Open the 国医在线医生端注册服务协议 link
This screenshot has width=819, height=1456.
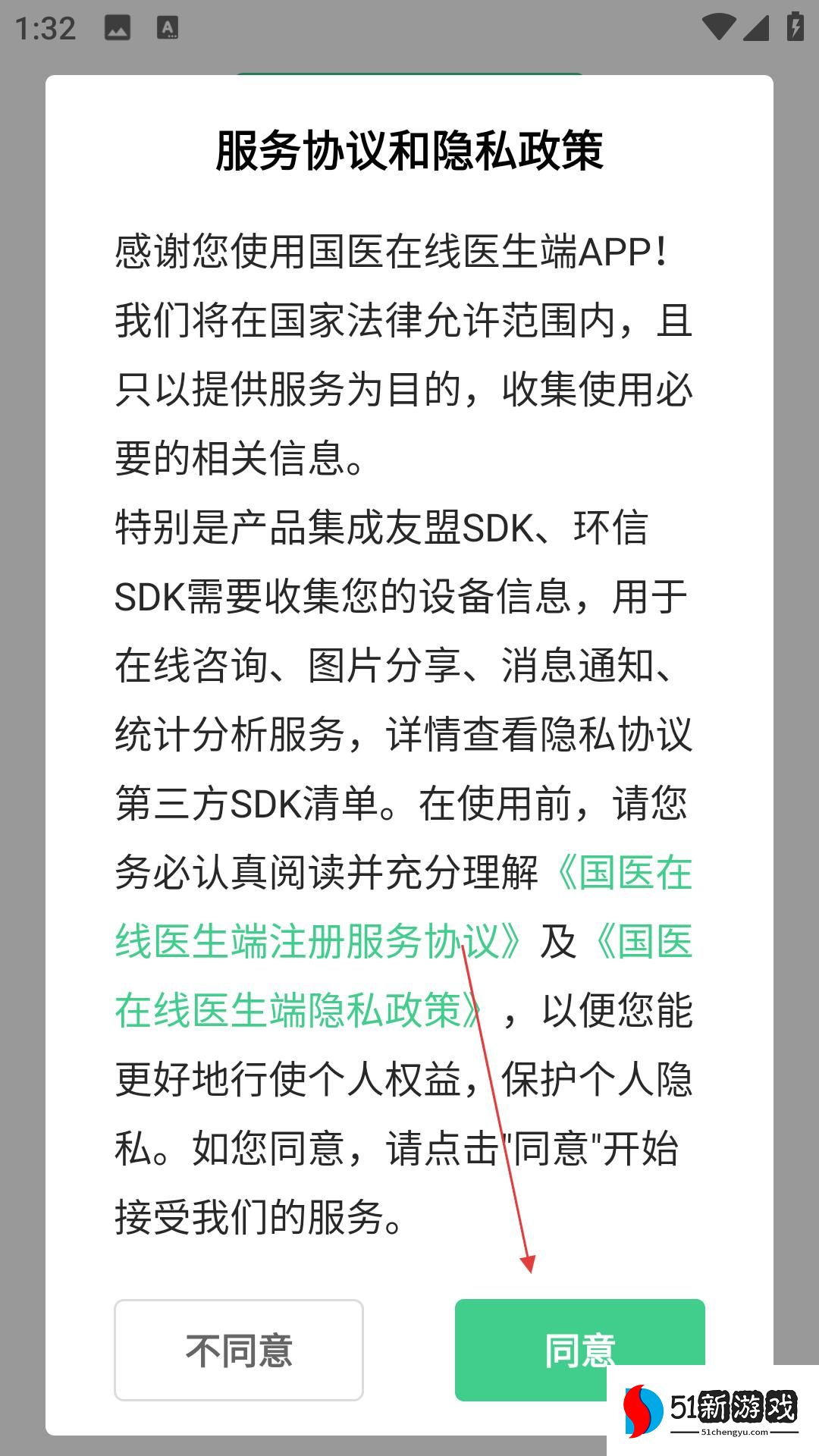[318, 942]
